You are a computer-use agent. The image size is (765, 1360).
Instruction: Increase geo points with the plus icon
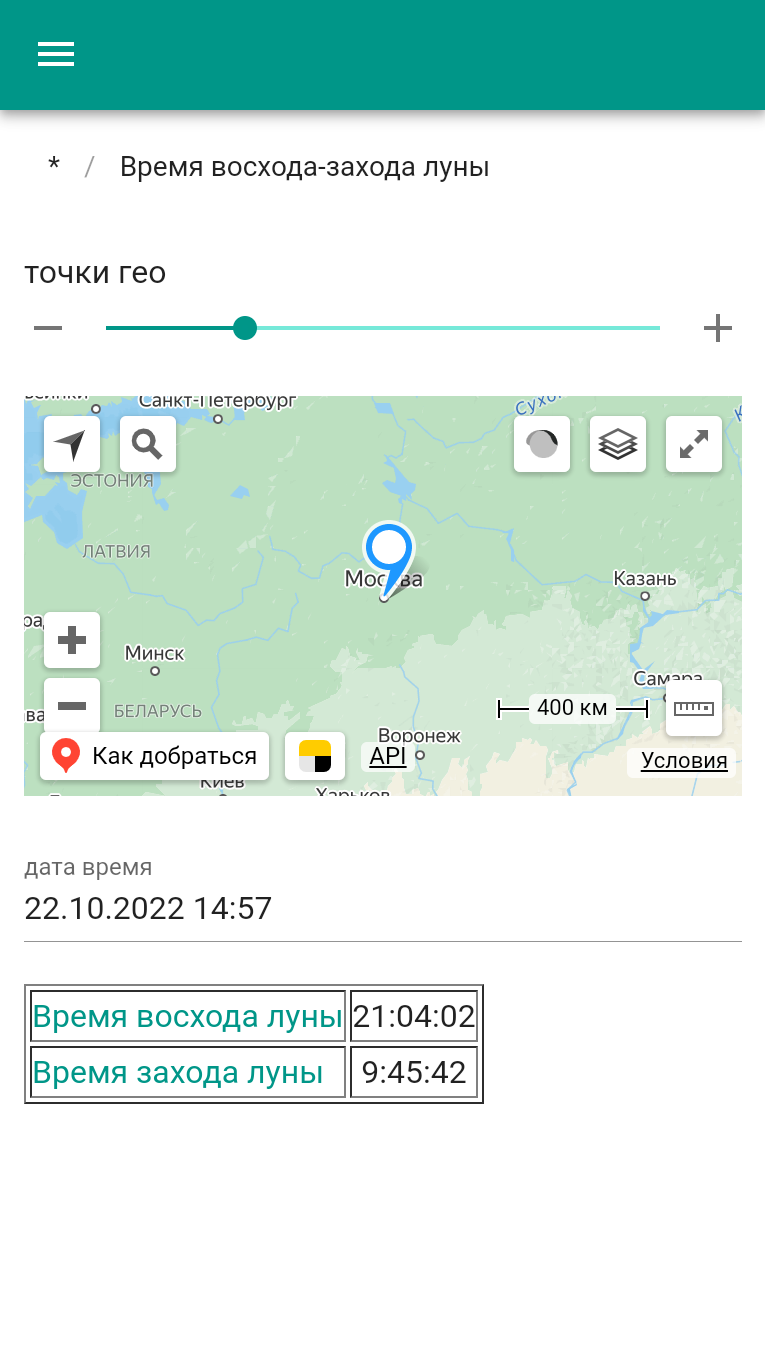click(x=718, y=328)
